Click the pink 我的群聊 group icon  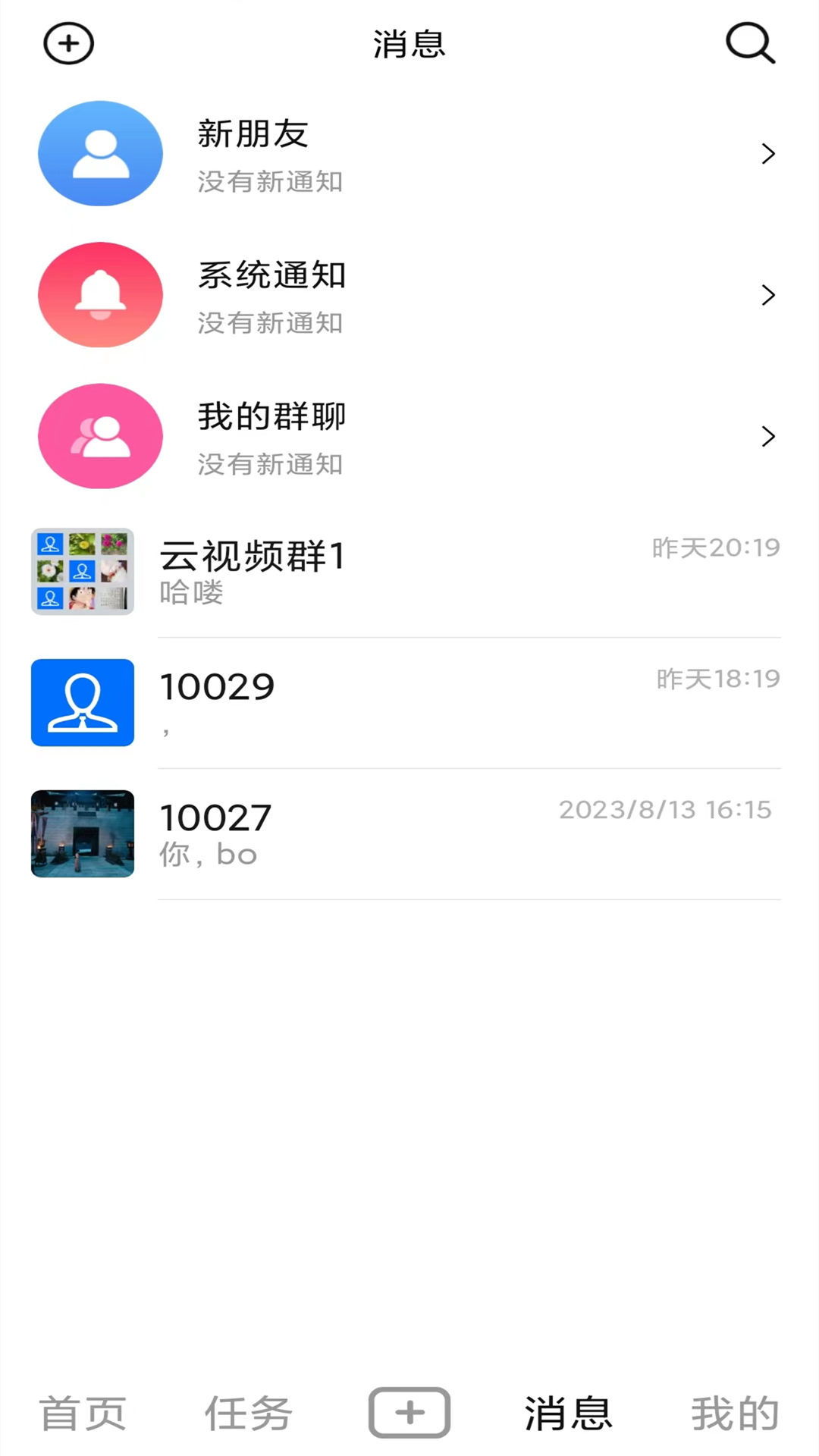[100, 436]
